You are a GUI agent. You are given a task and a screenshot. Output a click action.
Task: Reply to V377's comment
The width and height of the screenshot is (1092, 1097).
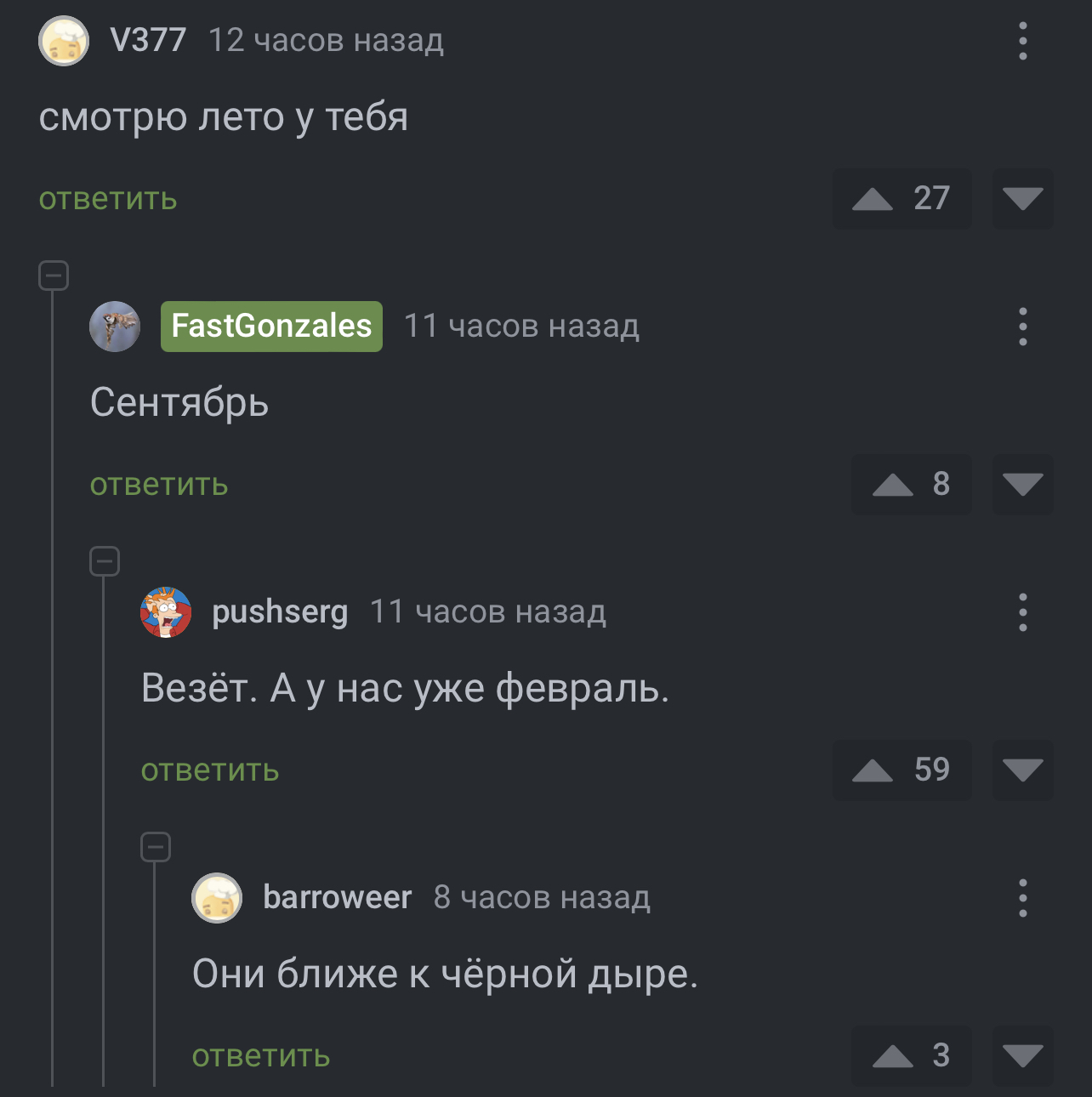pyautogui.click(x=108, y=199)
